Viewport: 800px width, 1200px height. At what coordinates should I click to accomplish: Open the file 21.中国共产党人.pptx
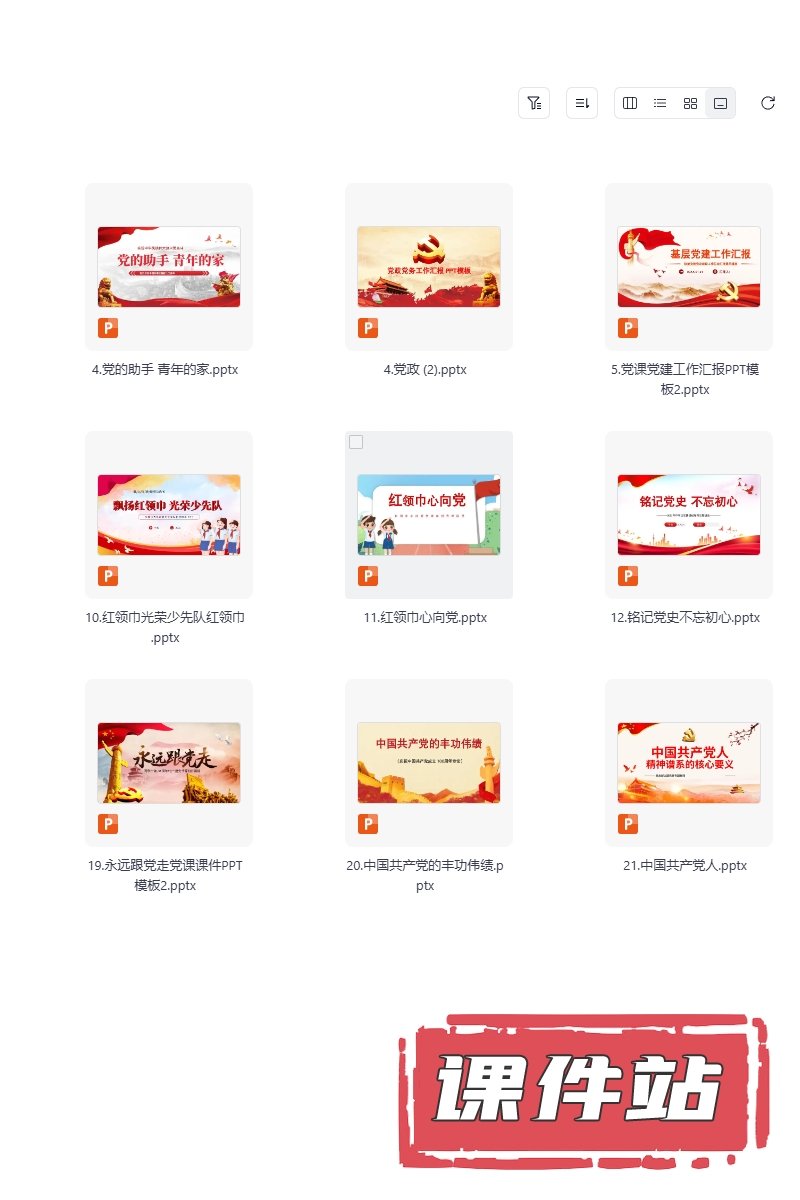tap(689, 763)
